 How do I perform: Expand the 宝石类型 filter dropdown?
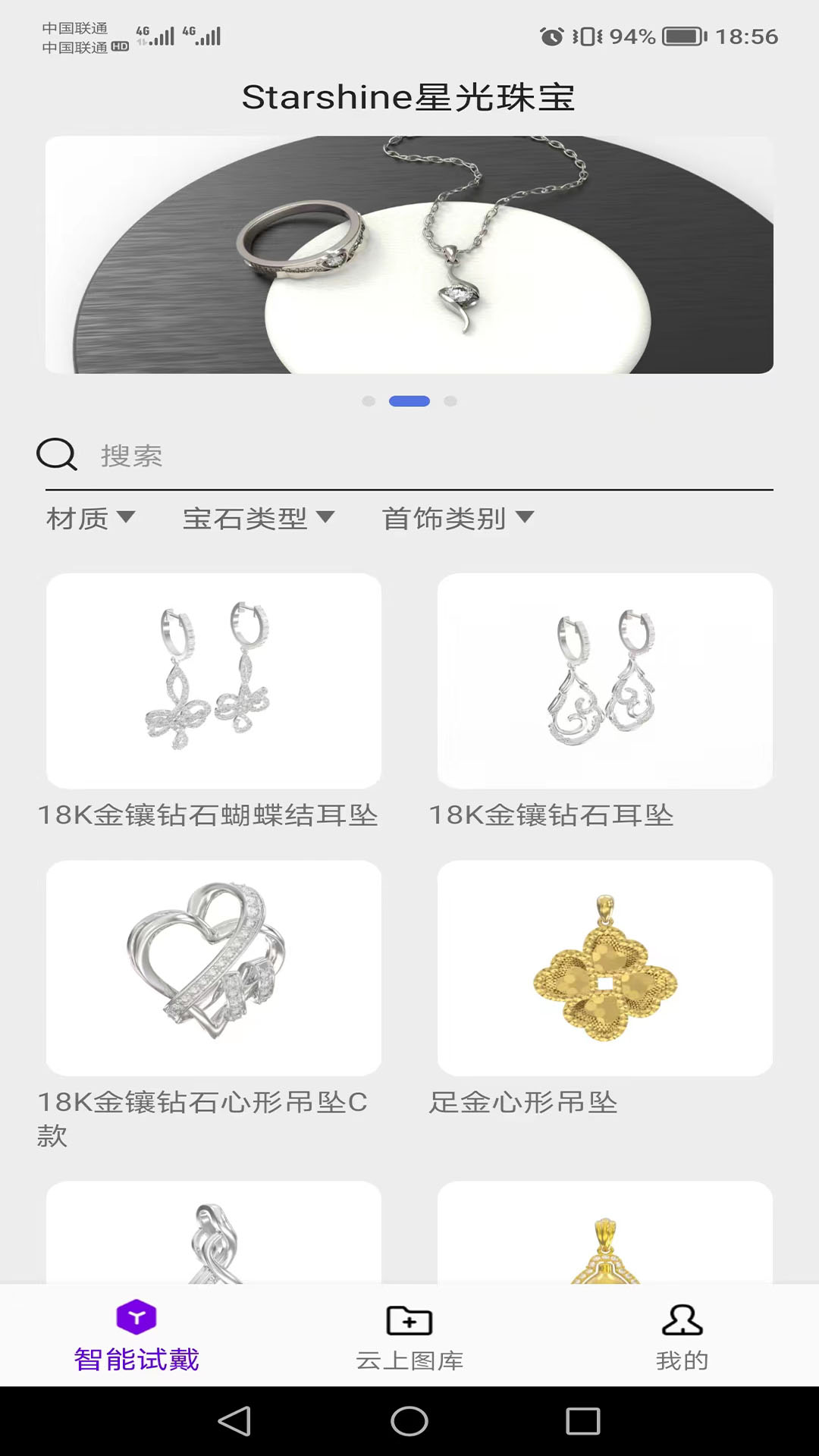[259, 519]
